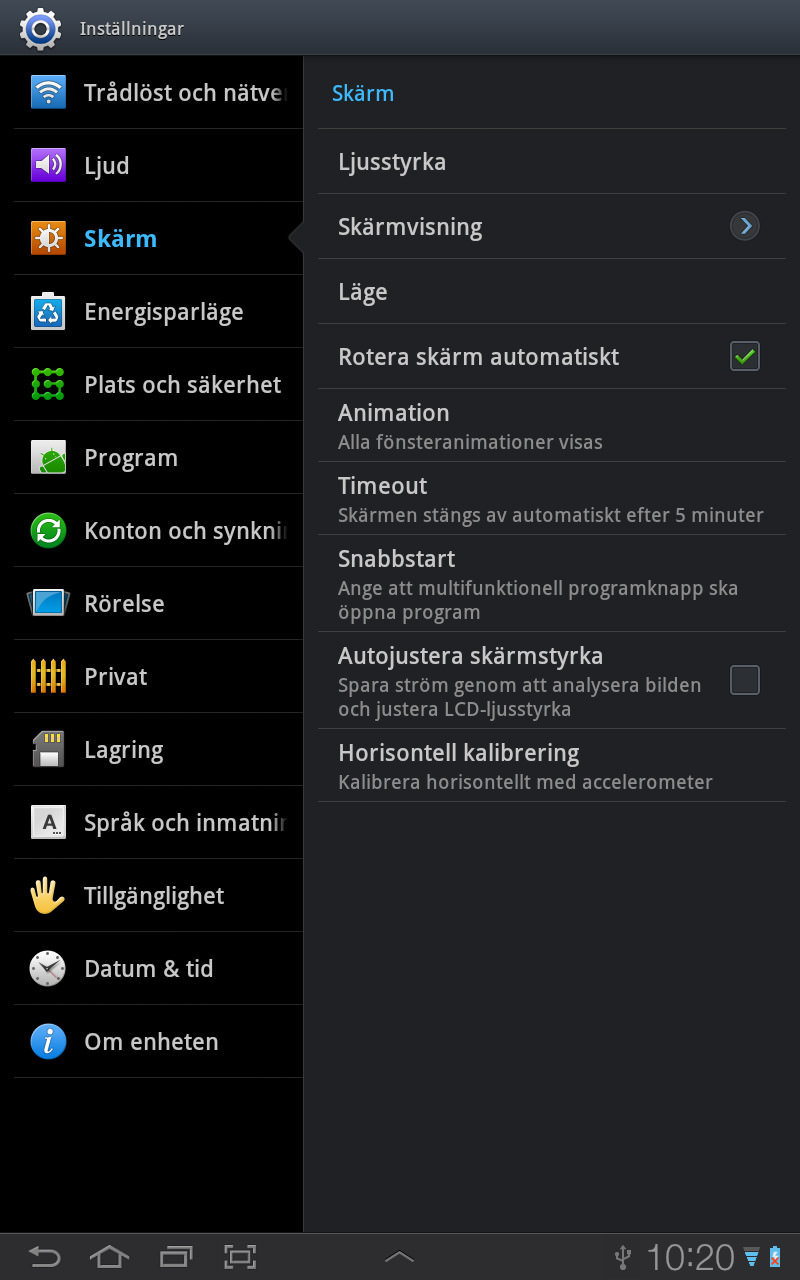
Task: Go to Plats och säkerhet
Action: [x=158, y=385]
